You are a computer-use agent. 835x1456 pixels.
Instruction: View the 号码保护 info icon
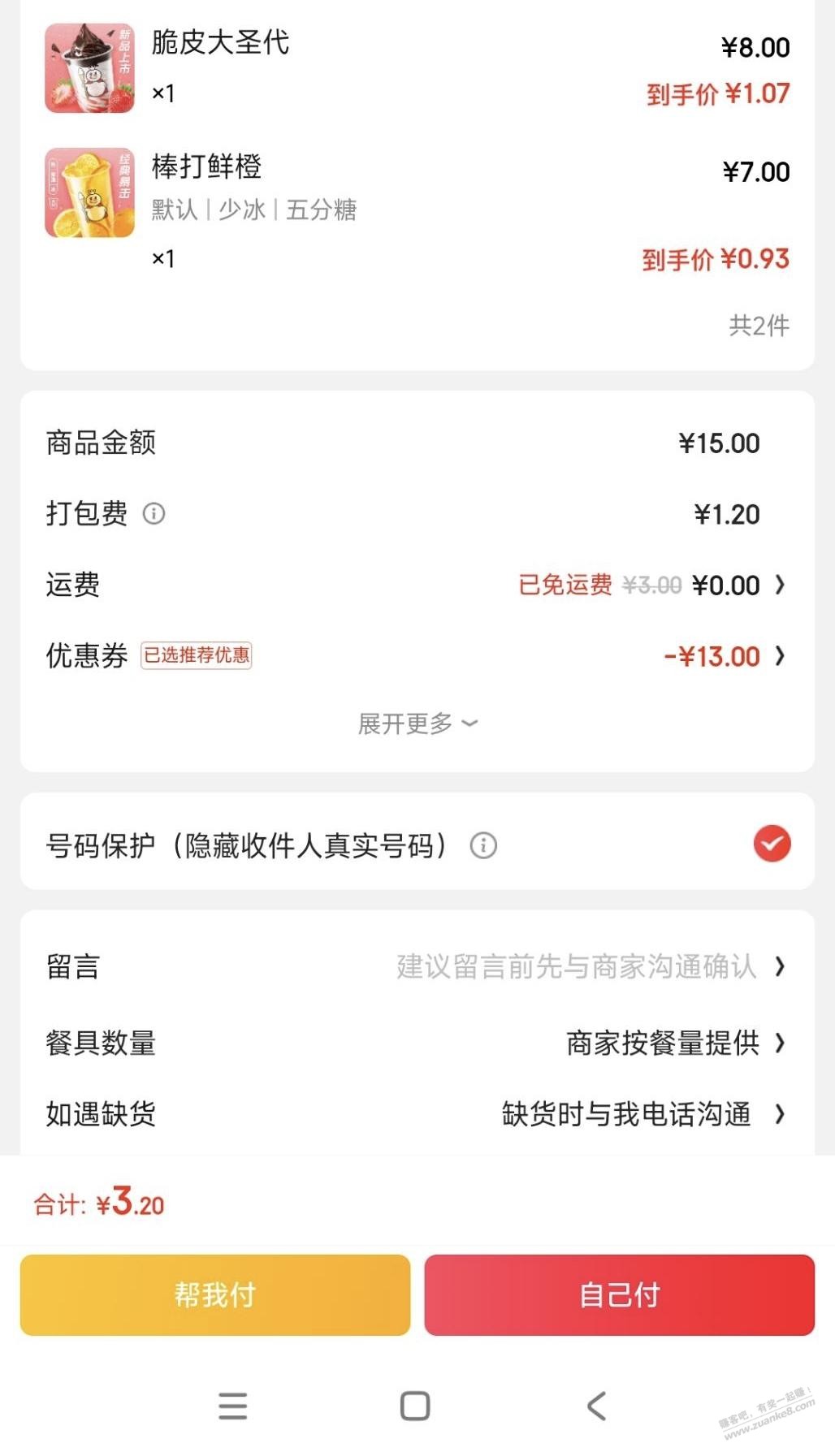coord(483,845)
